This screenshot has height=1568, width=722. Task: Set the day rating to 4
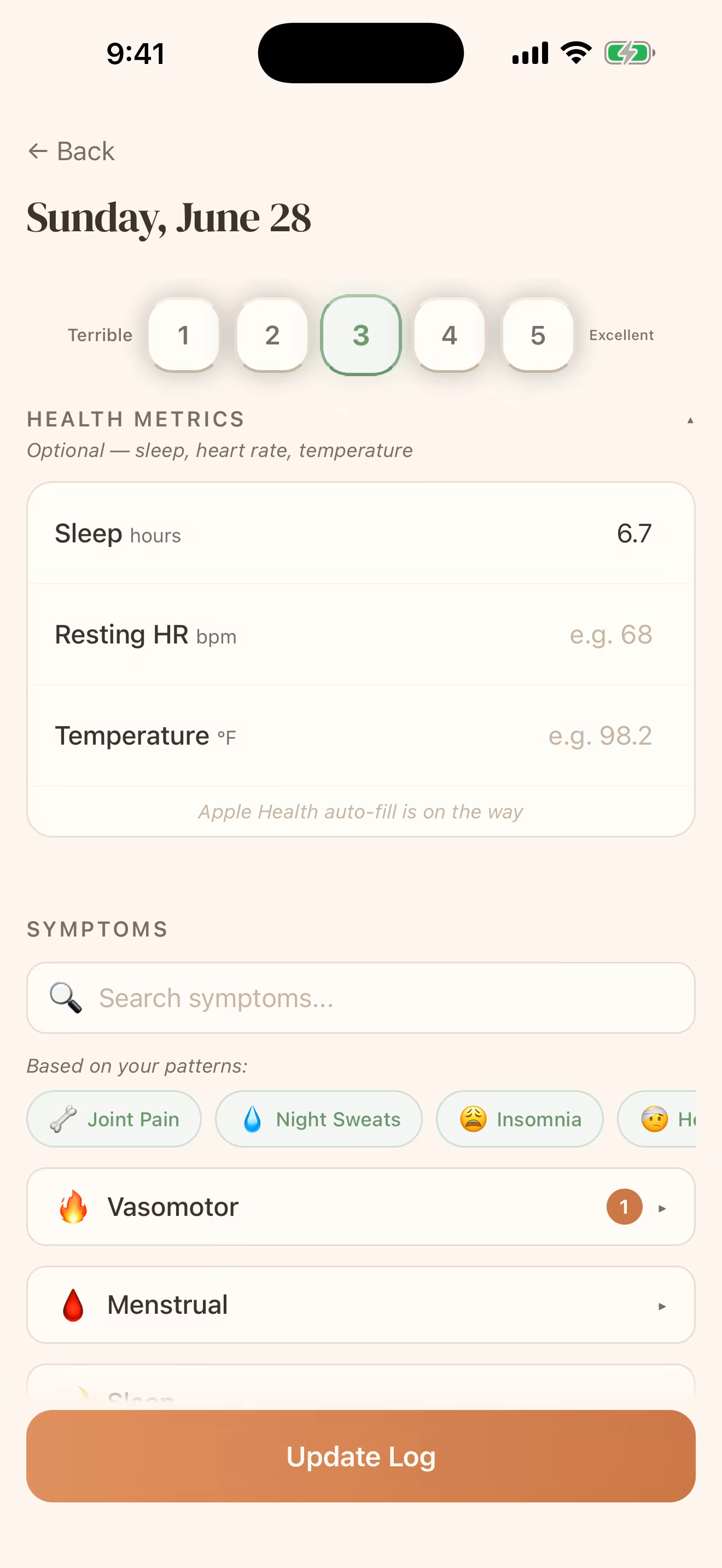(449, 335)
